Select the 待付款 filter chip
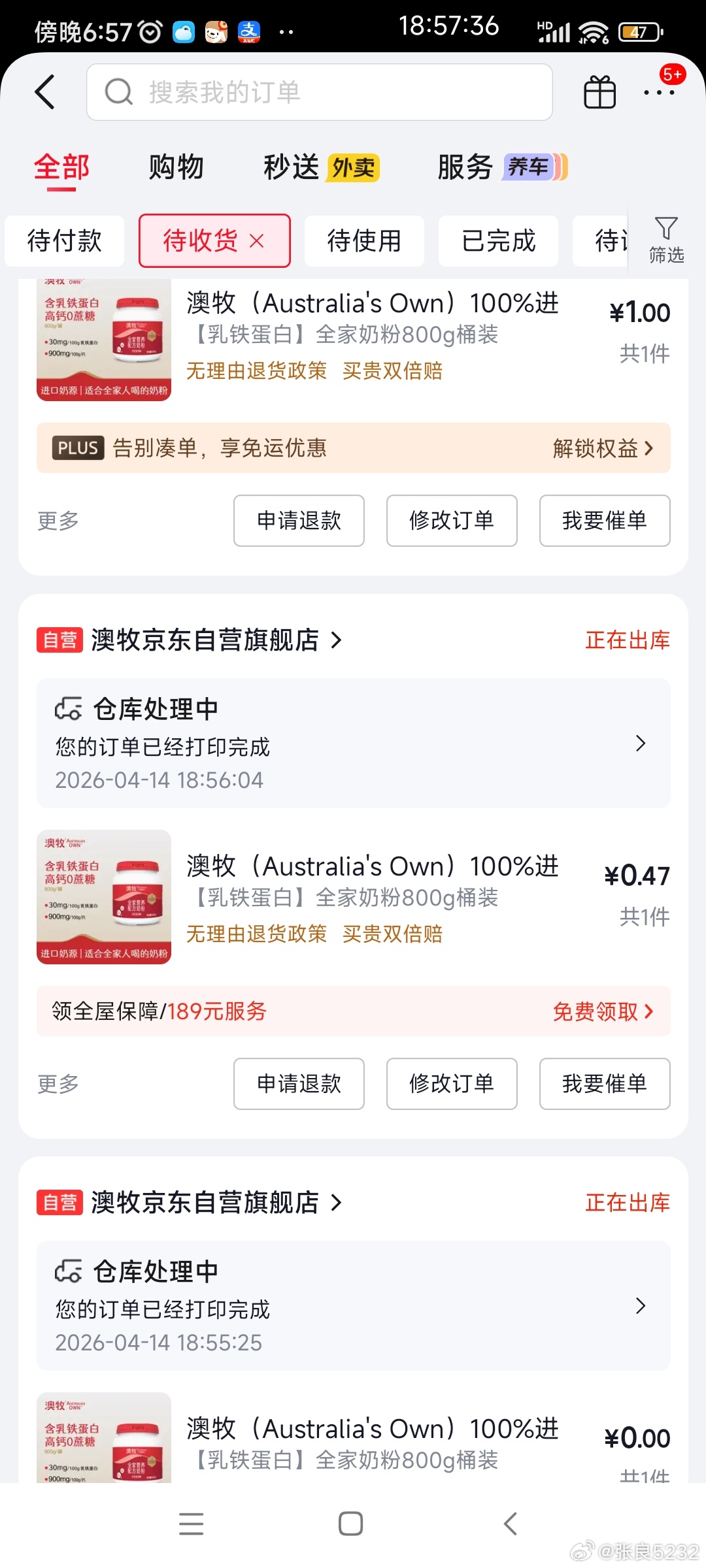Screen dimensions: 706x1568 coord(64,240)
